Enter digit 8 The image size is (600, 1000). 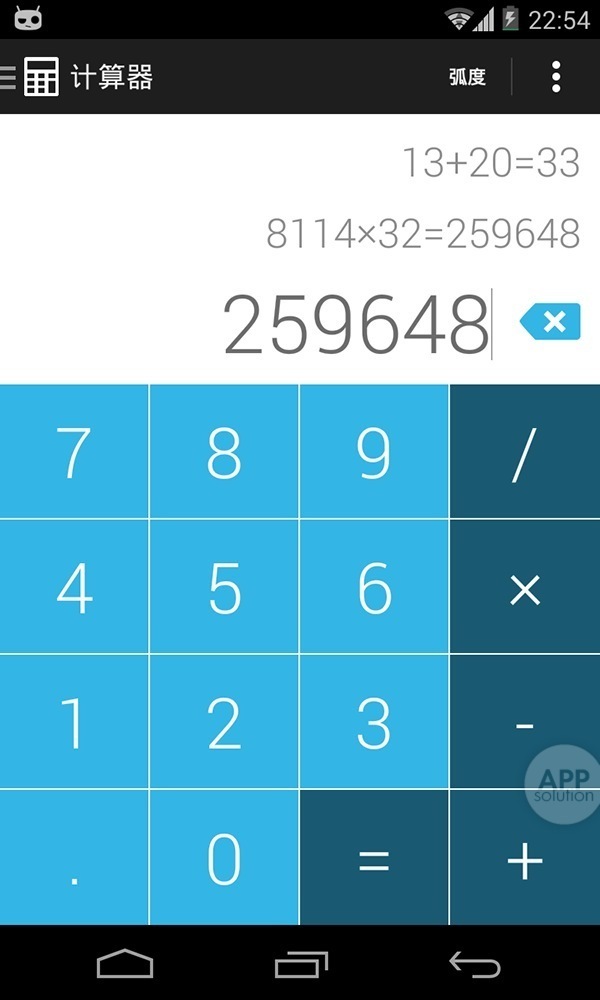[224, 452]
